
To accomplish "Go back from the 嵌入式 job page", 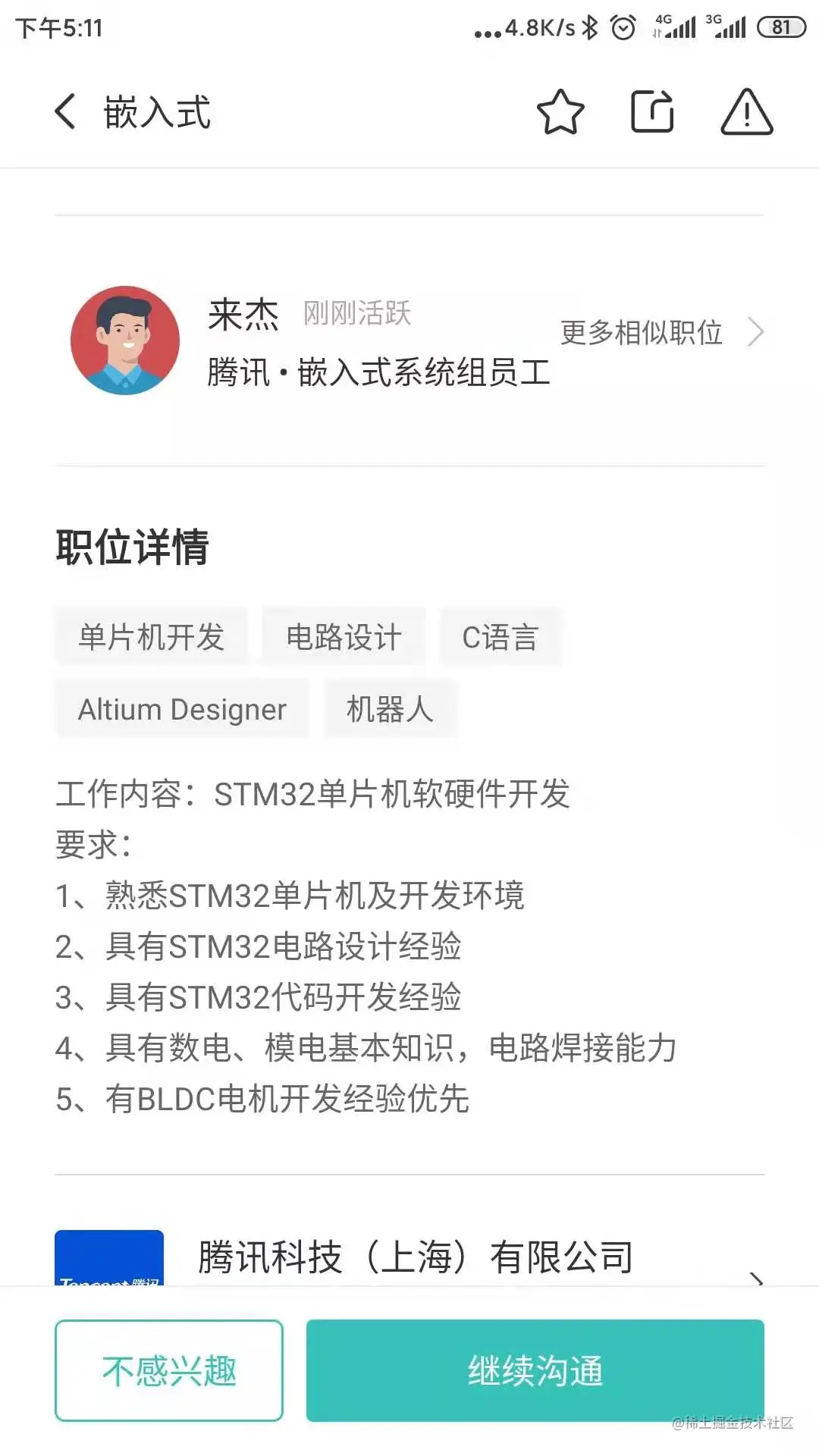I will tap(67, 112).
